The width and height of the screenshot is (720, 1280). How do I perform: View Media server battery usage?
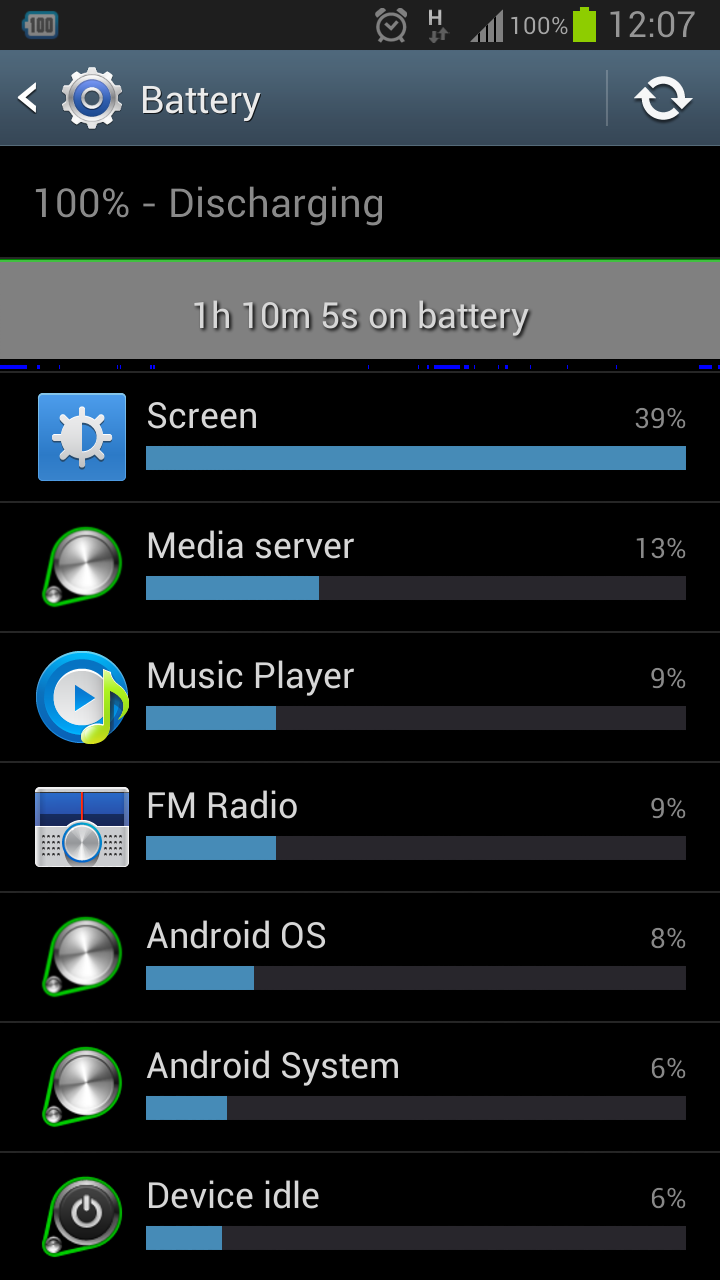pos(360,567)
